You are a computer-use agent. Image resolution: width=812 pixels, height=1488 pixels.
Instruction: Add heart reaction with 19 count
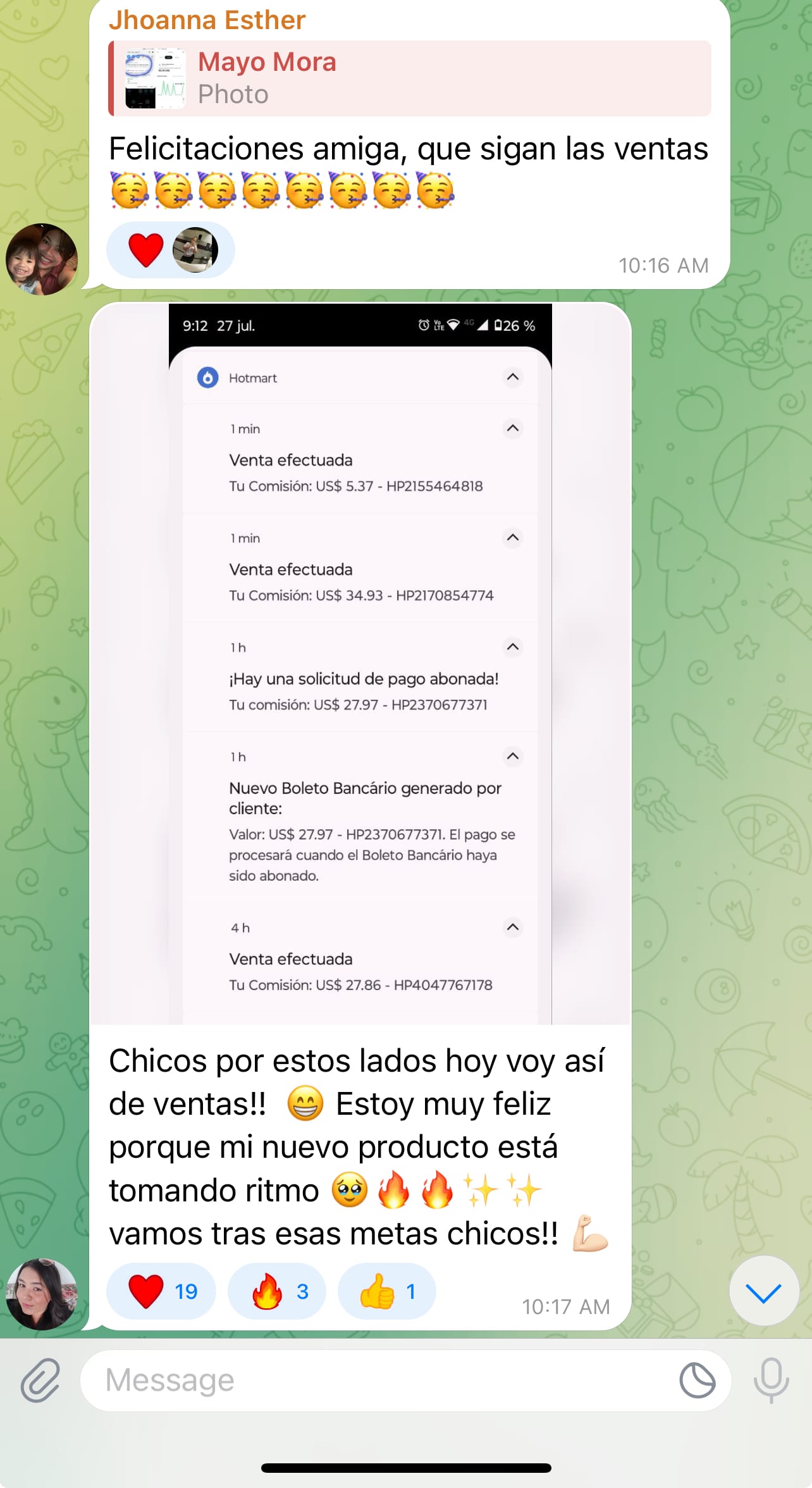(x=161, y=1291)
